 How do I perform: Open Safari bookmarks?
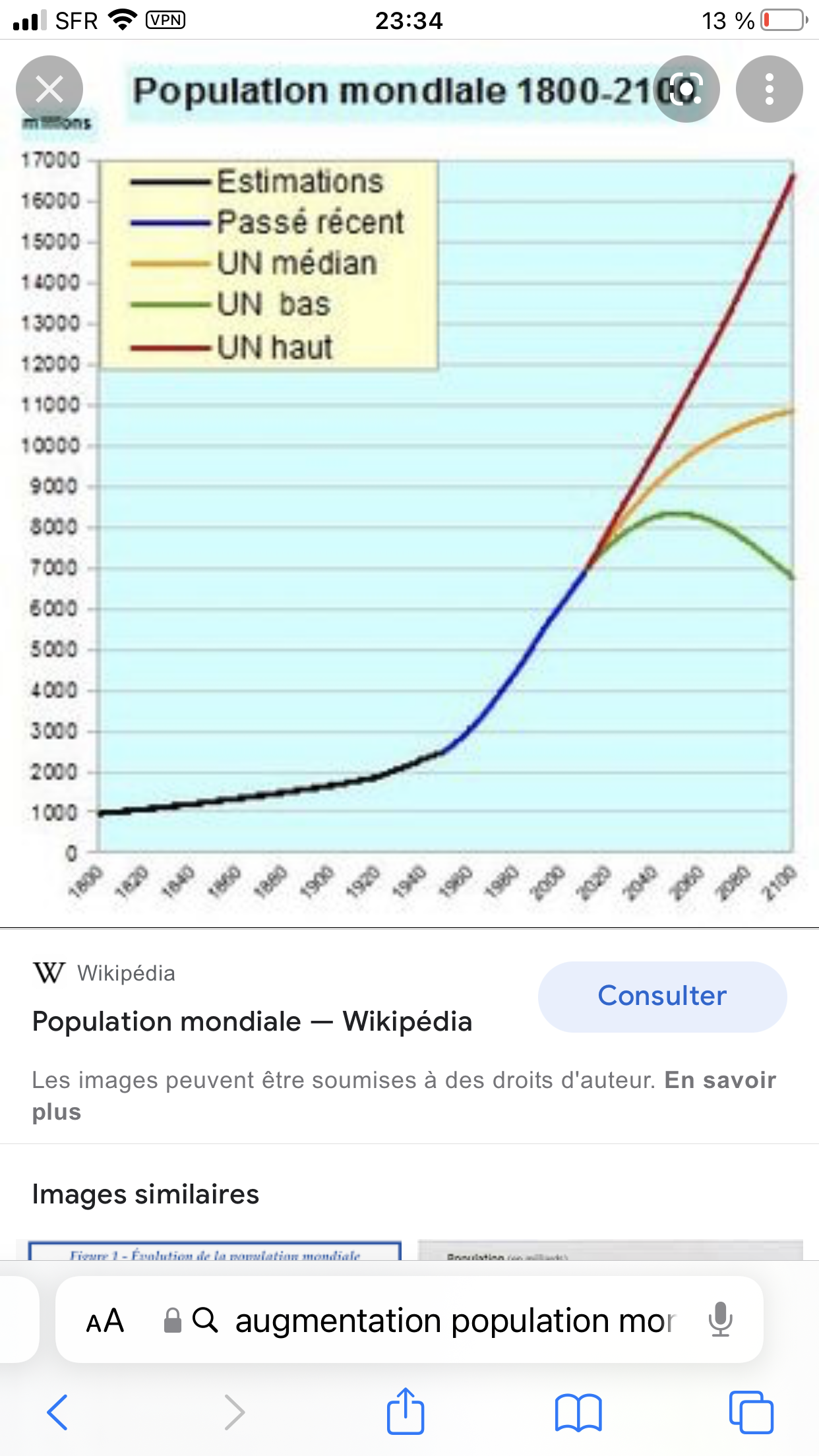click(578, 1412)
